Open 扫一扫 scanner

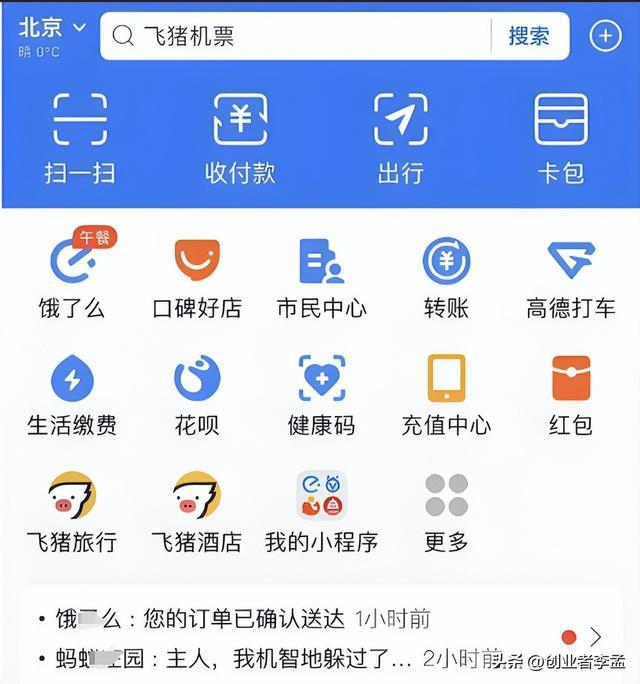(x=80, y=138)
